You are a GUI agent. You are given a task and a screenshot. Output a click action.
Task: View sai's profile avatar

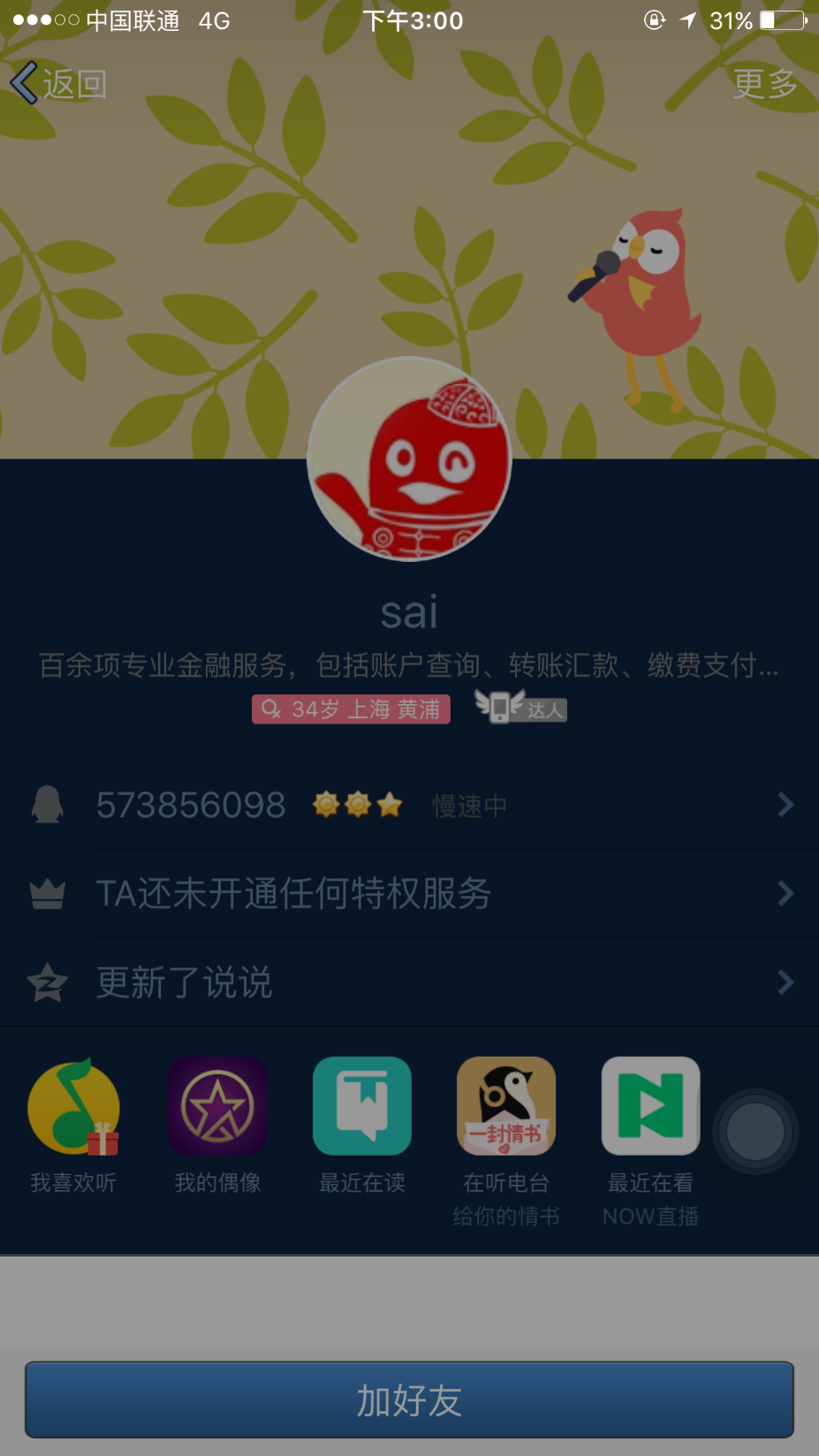(409, 459)
